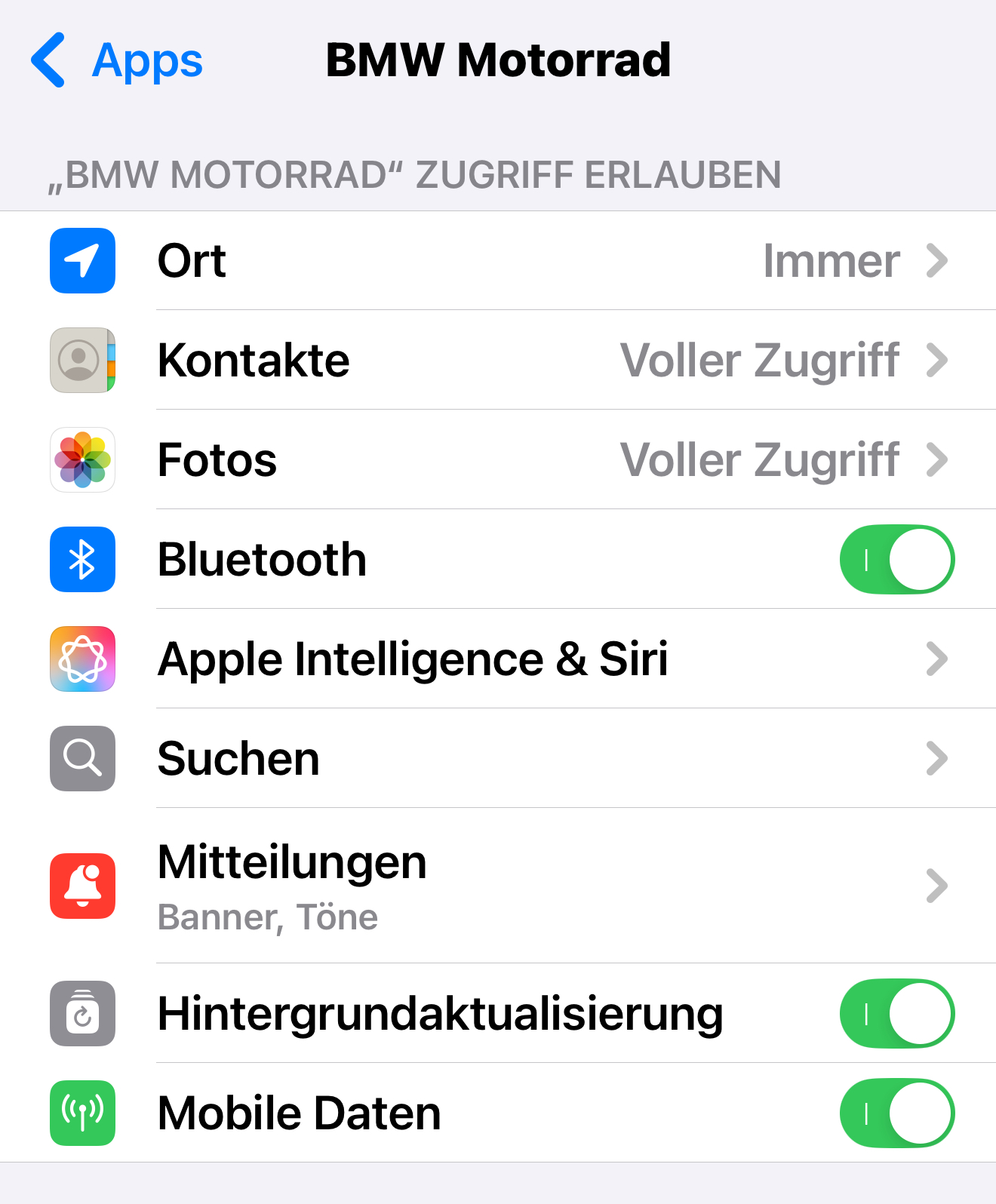Open Mitteilungen notification settings

coord(498,886)
